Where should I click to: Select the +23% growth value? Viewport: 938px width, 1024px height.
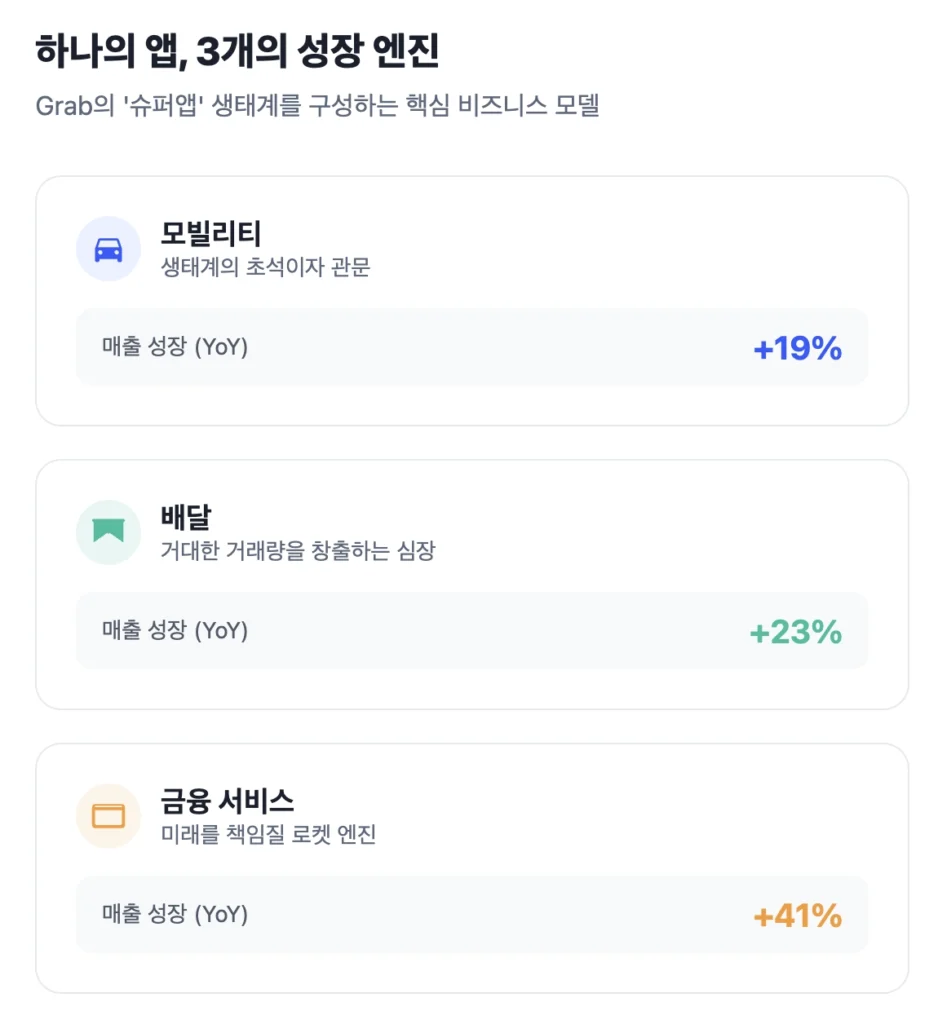pos(795,631)
